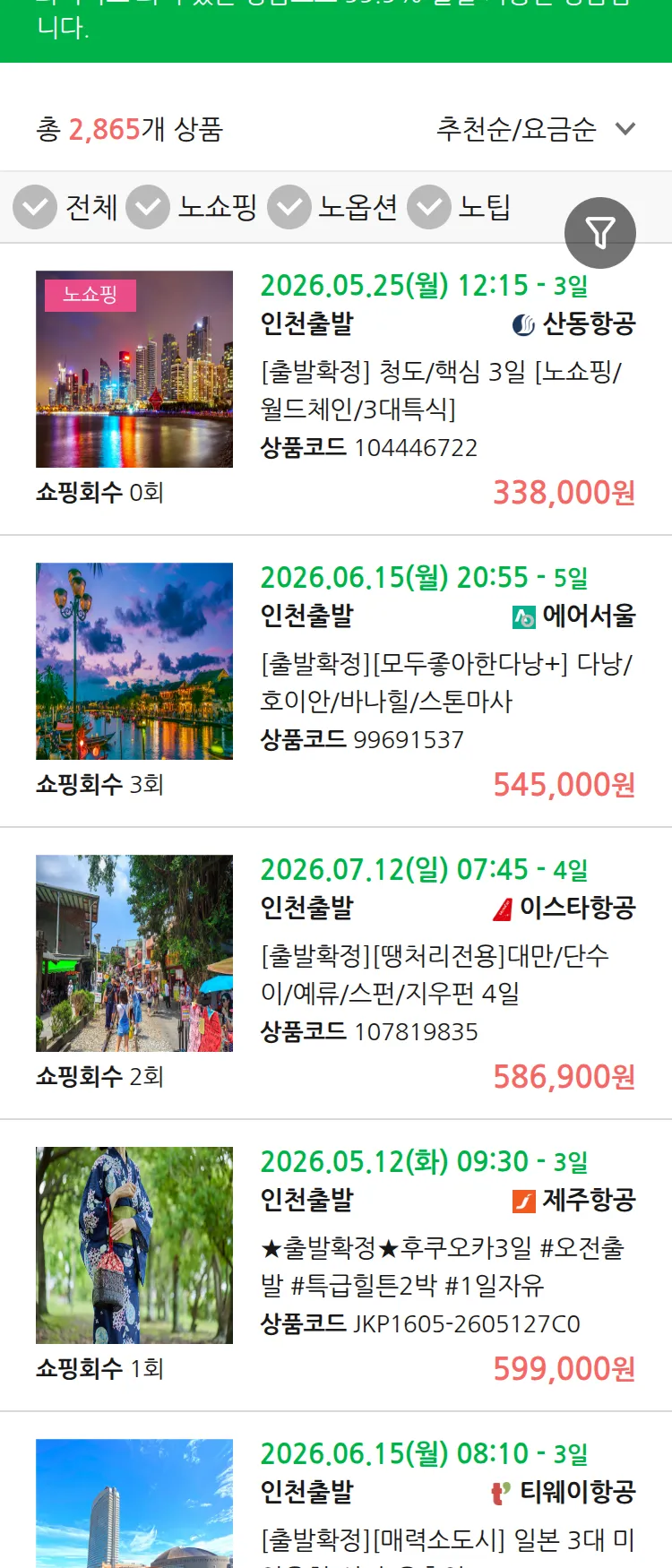The width and height of the screenshot is (672, 1568).
Task: Click the chevron next to sort options
Action: [625, 129]
